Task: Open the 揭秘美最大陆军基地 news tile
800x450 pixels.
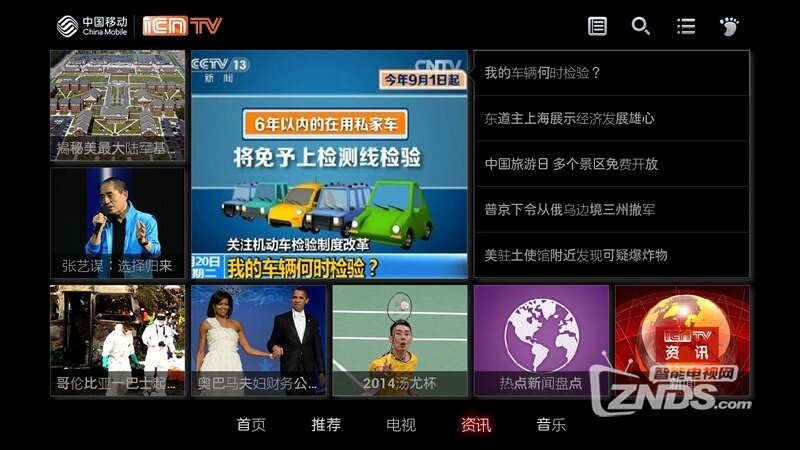Action: [x=118, y=106]
